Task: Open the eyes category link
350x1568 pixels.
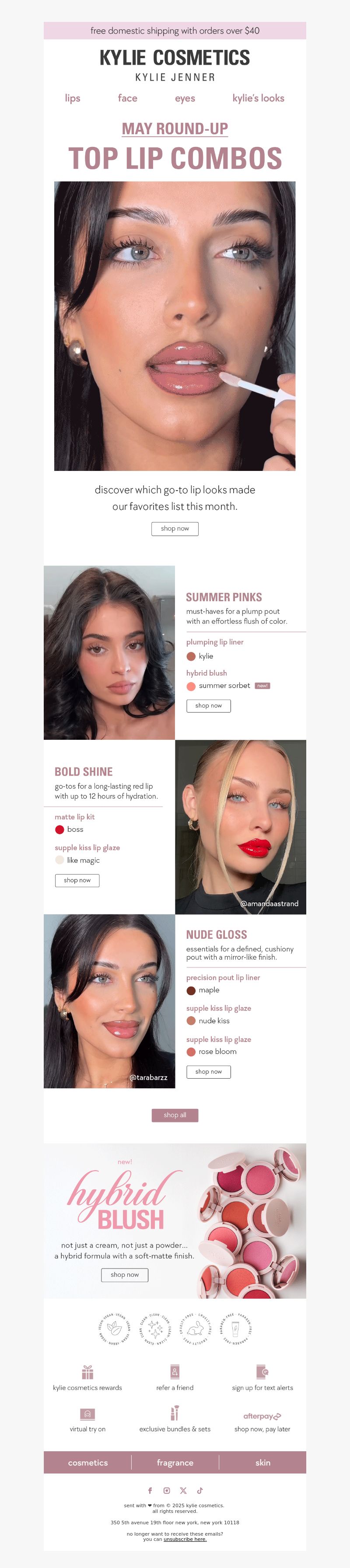Action: point(185,98)
